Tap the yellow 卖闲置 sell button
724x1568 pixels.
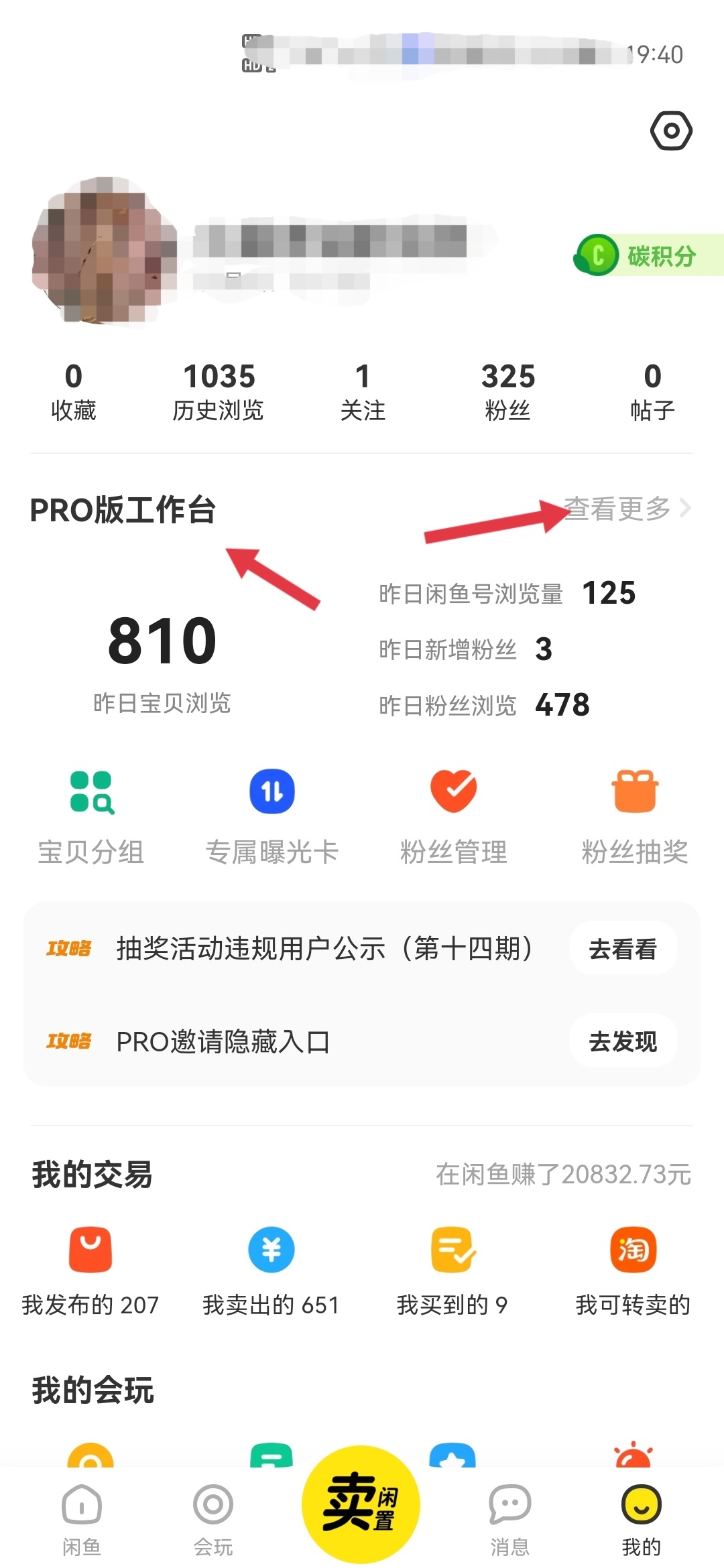tap(361, 1503)
